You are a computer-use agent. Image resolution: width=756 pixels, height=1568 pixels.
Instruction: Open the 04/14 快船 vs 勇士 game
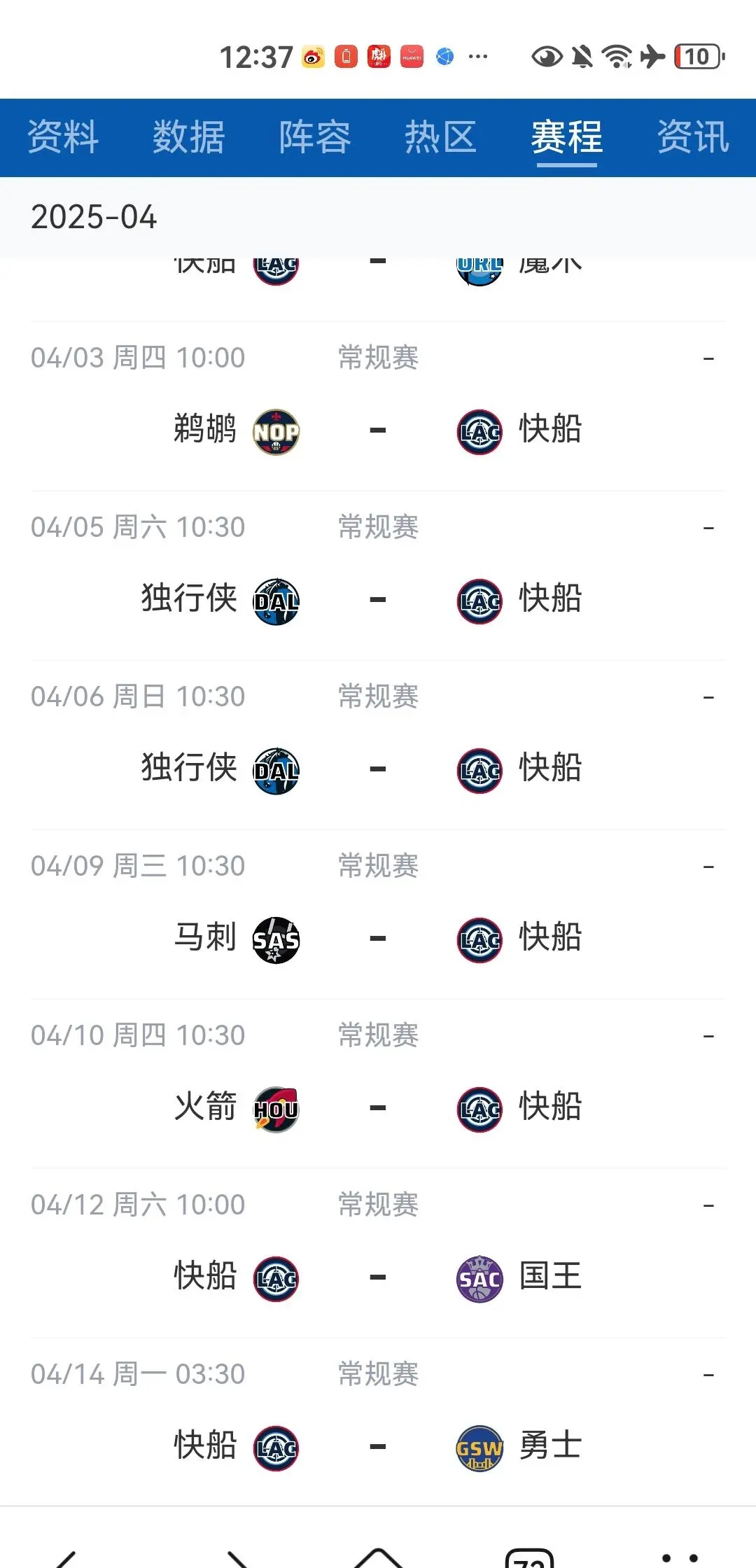(x=378, y=1422)
